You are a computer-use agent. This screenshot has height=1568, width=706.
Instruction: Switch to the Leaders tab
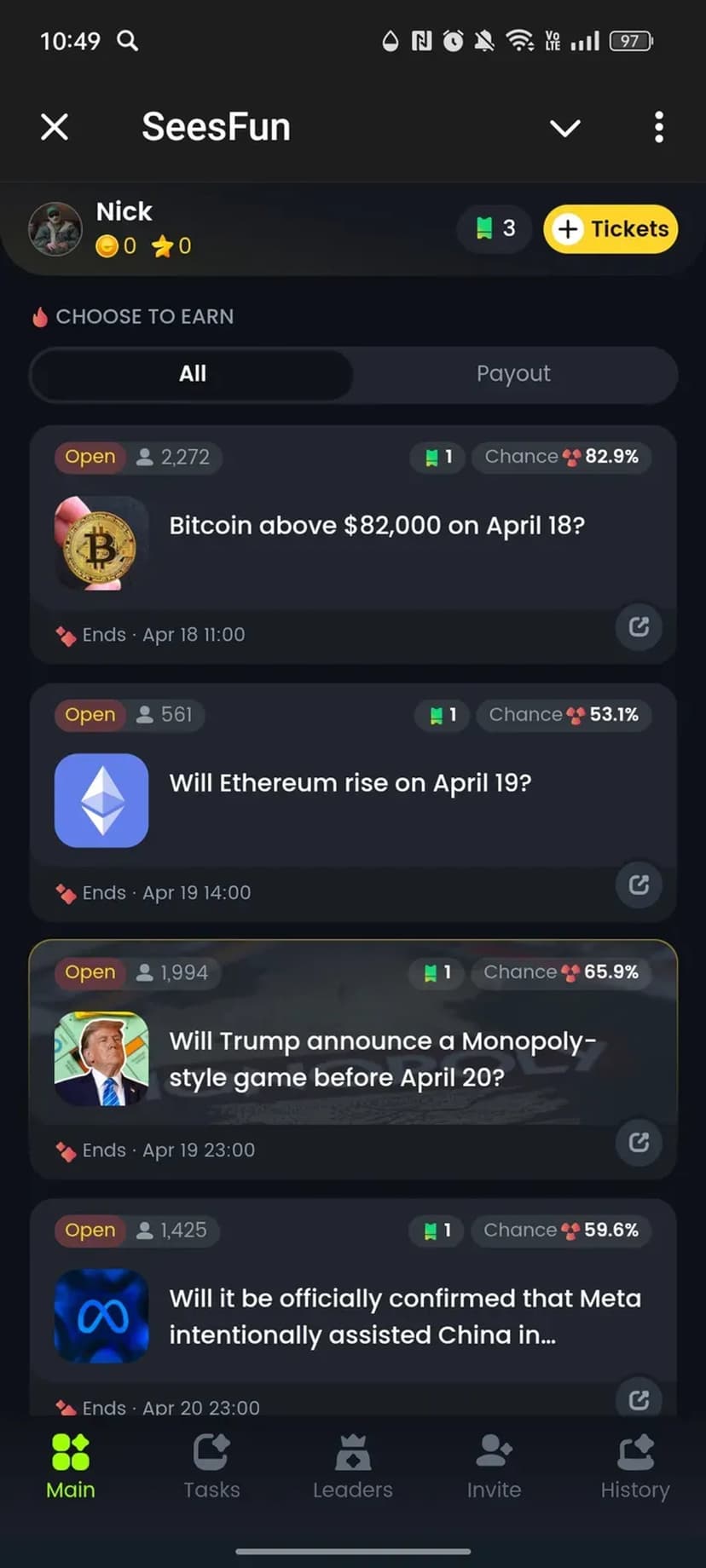(x=353, y=1467)
